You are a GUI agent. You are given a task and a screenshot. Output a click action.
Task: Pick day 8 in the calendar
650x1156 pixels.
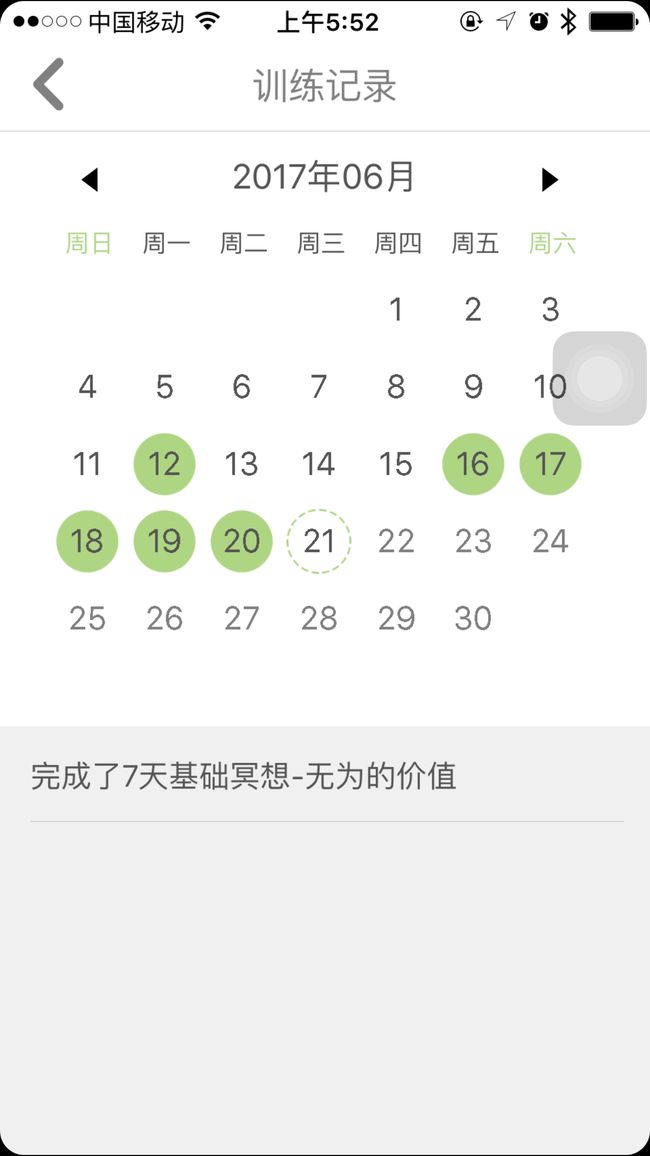(396, 386)
